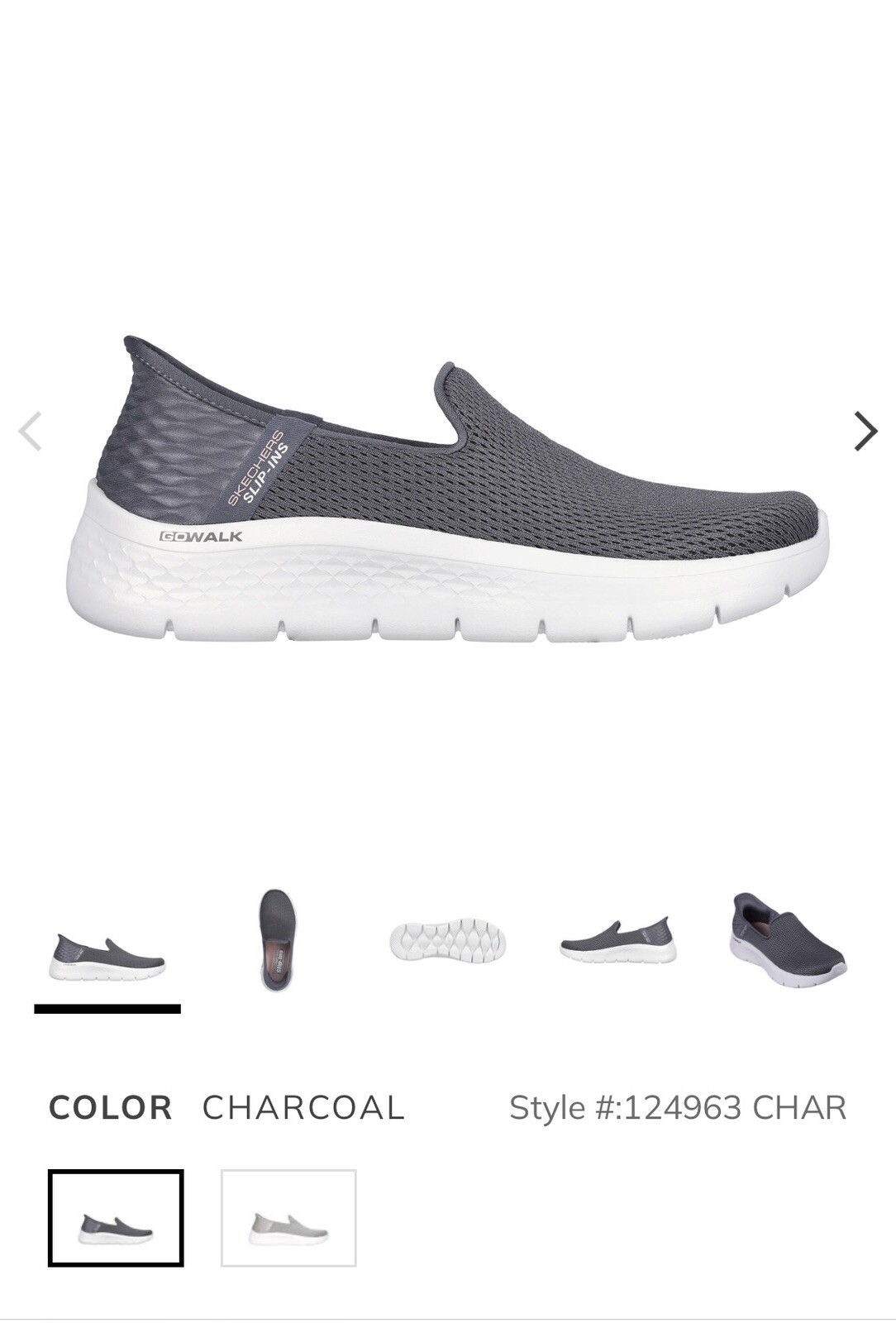Viewport: 896px width, 1323px height.
Task: View the top-down shoe thumbnail
Action: pyautogui.click(x=276, y=940)
